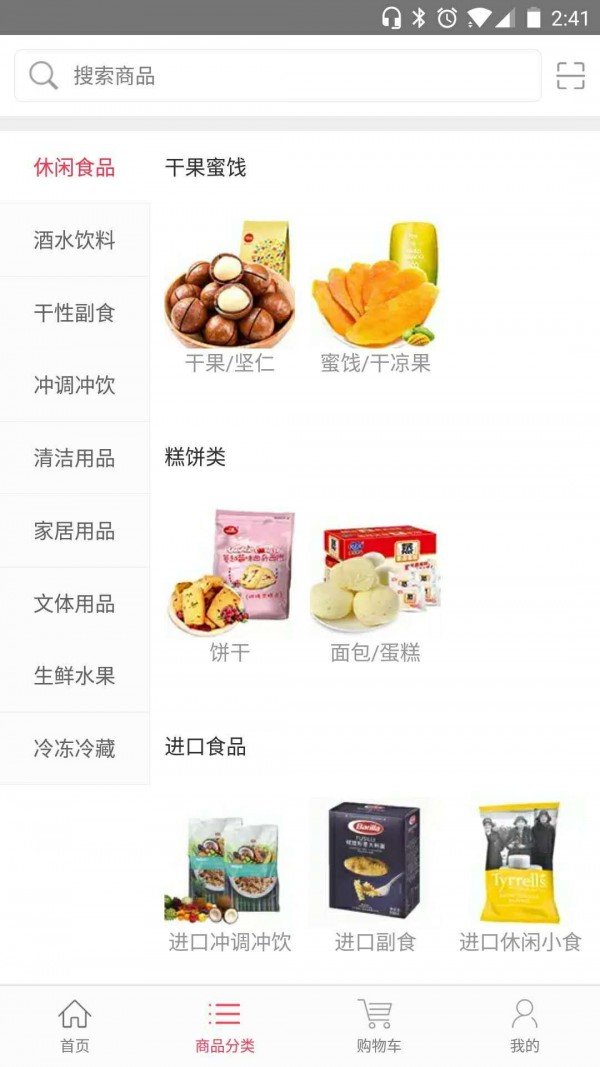Select the 干性副食 category

[75, 313]
